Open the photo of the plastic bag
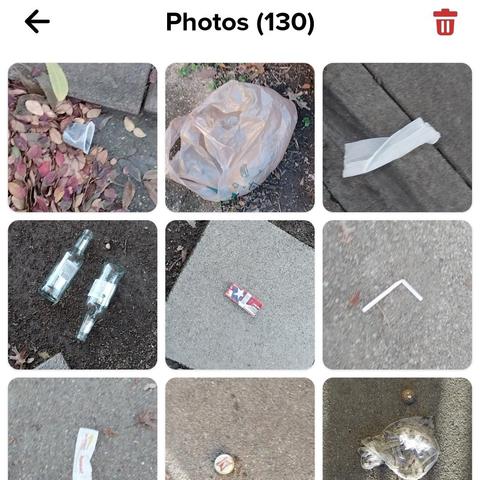480x480 pixels. point(240,137)
